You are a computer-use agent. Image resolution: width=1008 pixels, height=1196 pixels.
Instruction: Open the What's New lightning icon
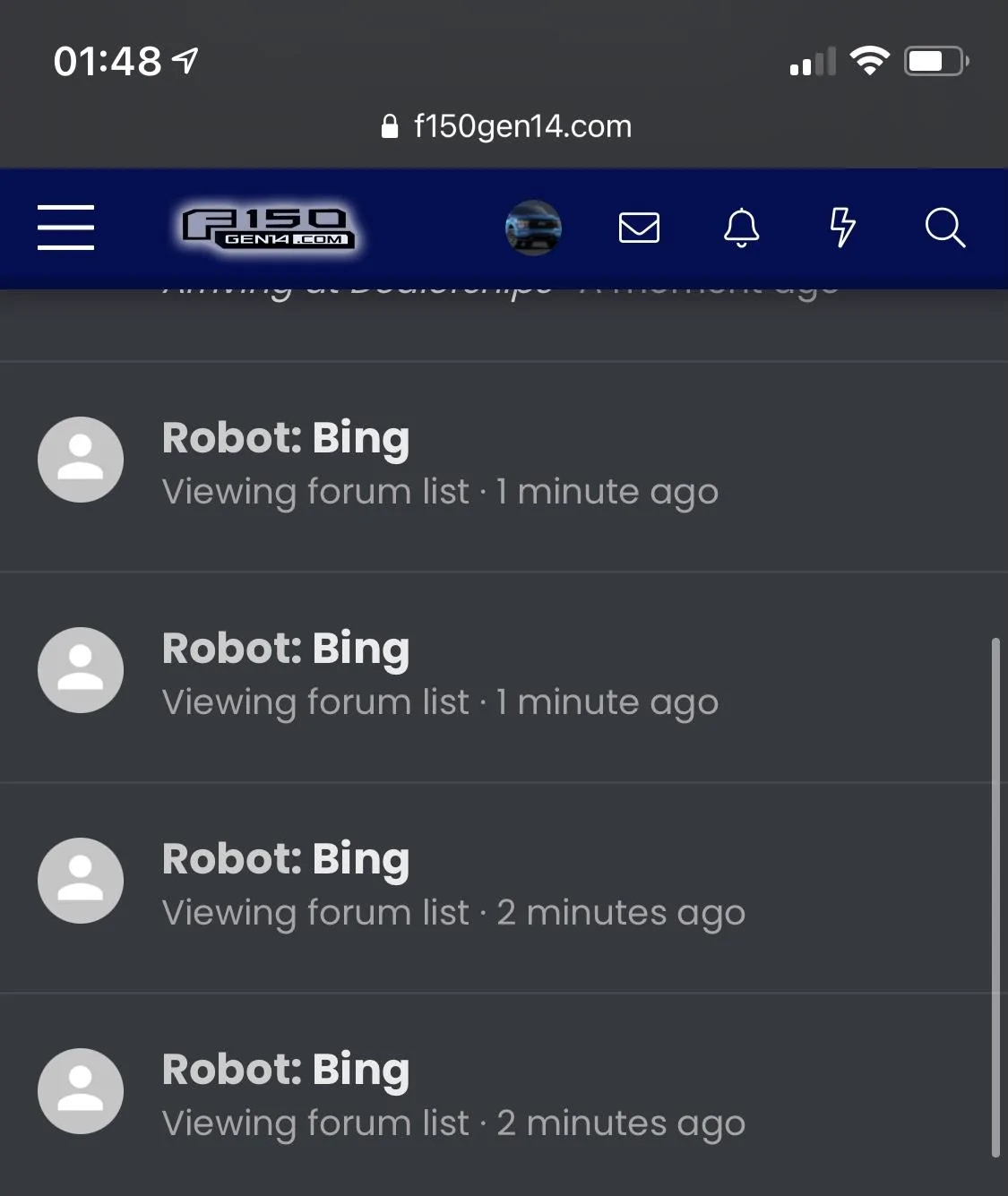click(842, 228)
